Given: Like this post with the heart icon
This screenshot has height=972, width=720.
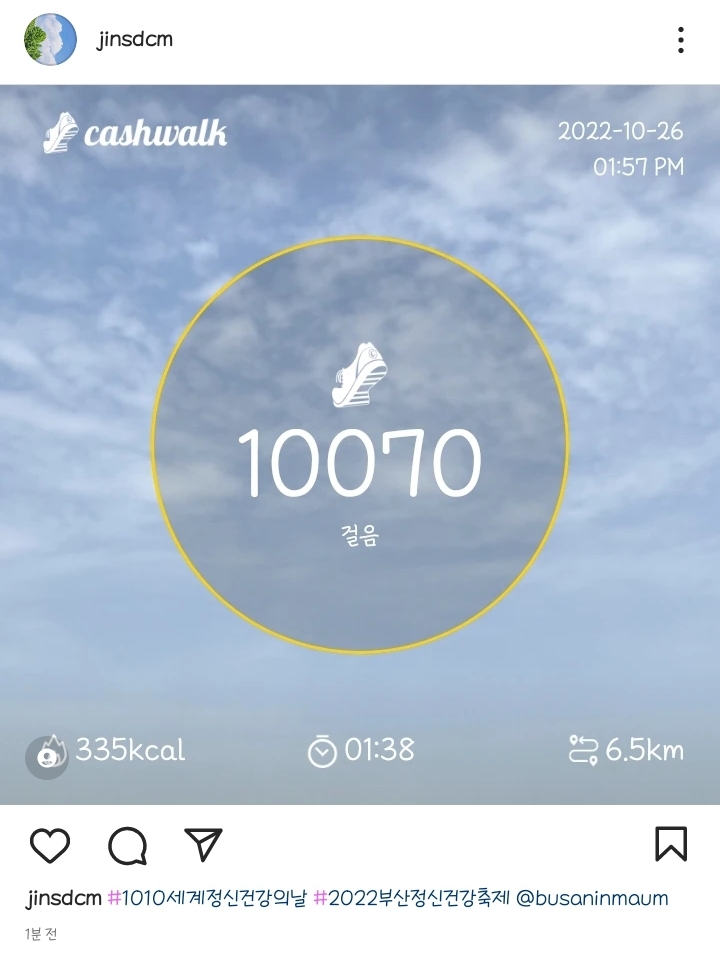Looking at the screenshot, I should point(50,846).
